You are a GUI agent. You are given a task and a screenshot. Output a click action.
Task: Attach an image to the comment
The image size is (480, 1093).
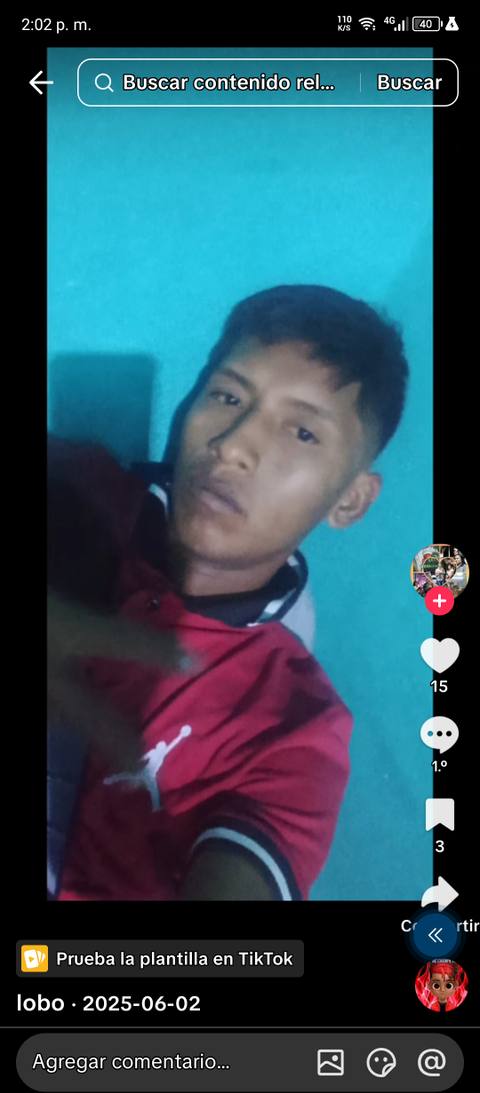[330, 1062]
